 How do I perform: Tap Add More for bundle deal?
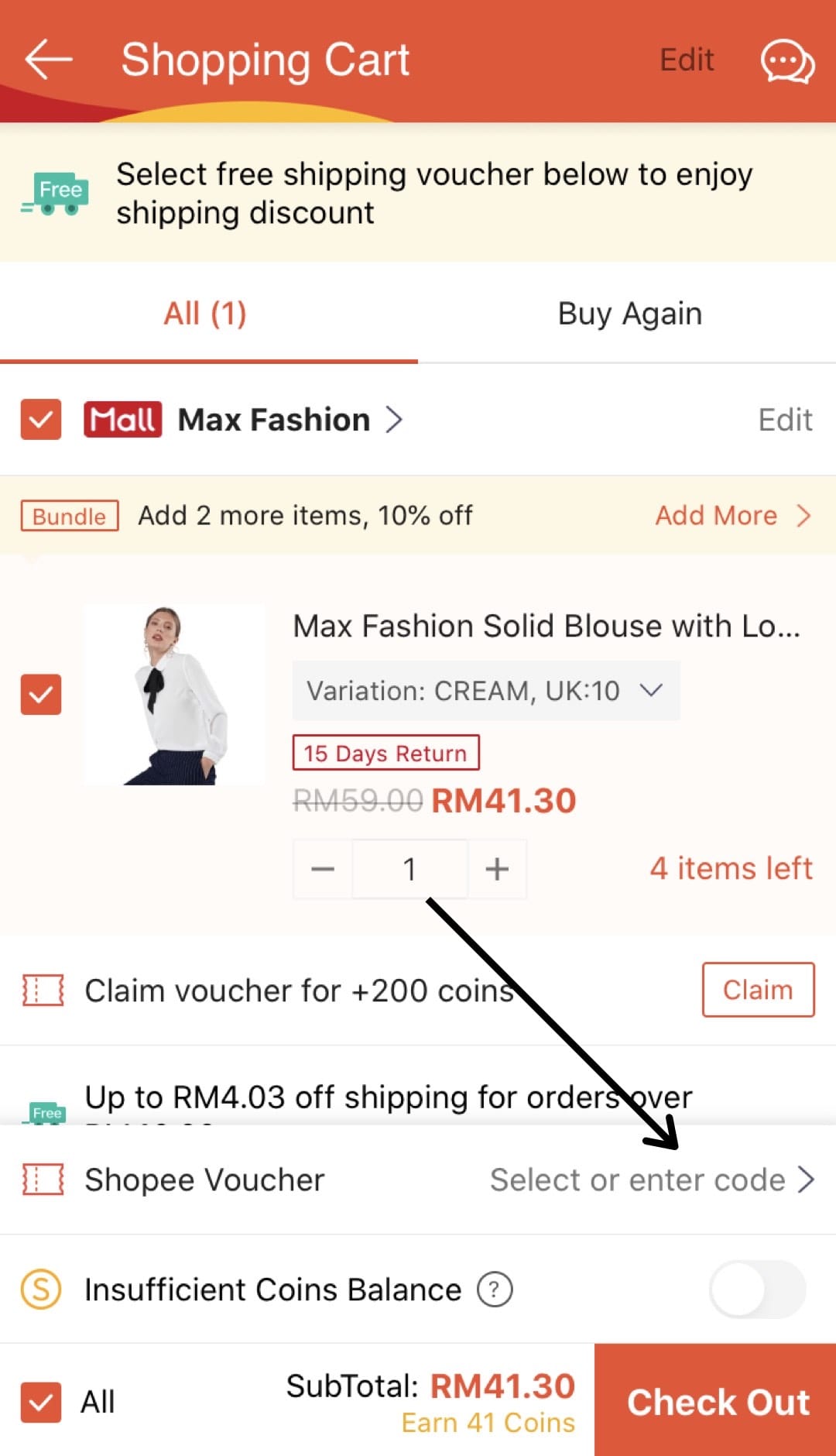tap(731, 516)
